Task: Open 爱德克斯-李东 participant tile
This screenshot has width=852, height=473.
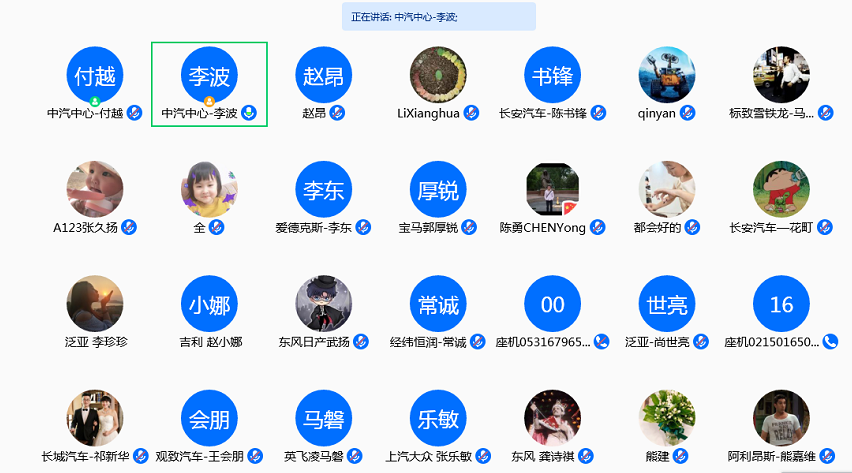Action: pos(324,190)
